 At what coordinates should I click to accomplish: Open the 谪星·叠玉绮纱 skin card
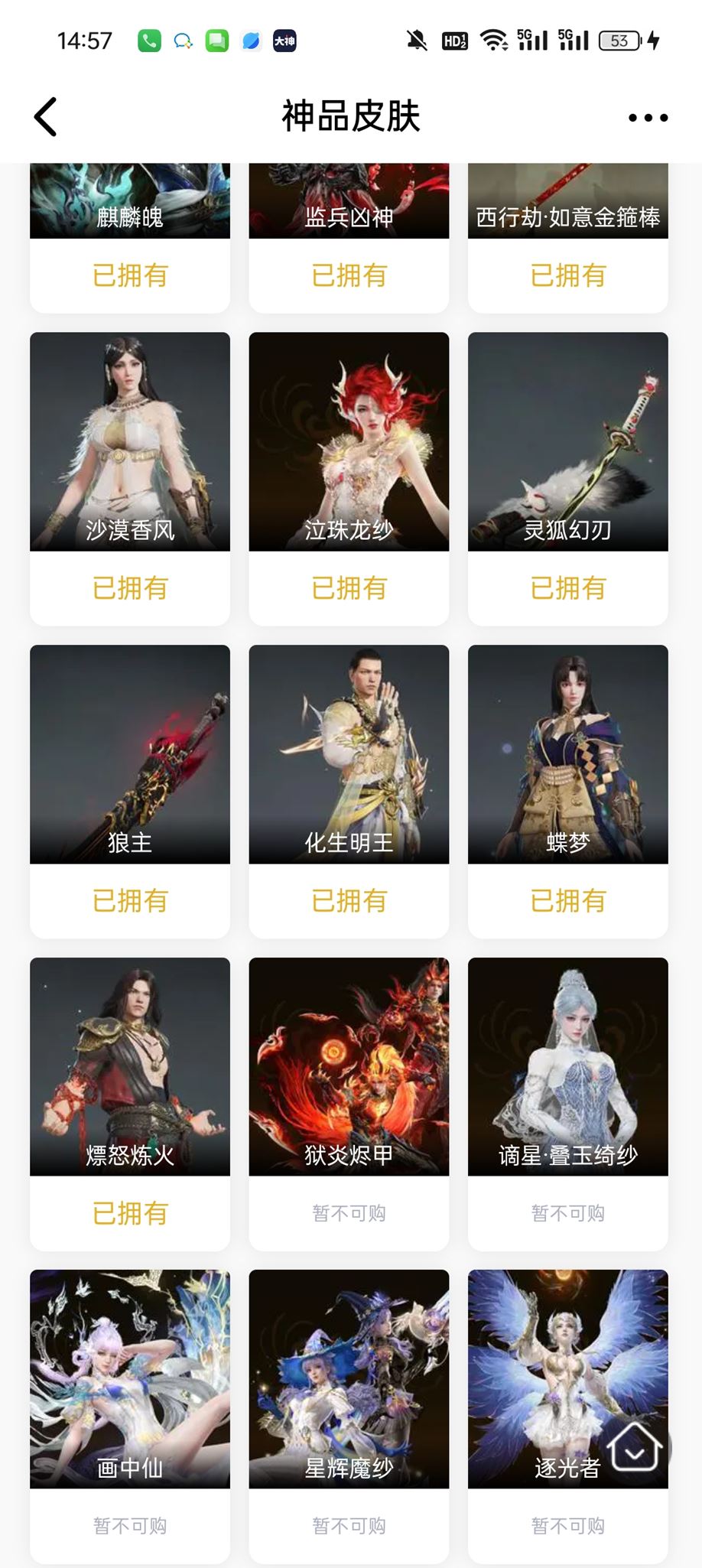(568, 1104)
